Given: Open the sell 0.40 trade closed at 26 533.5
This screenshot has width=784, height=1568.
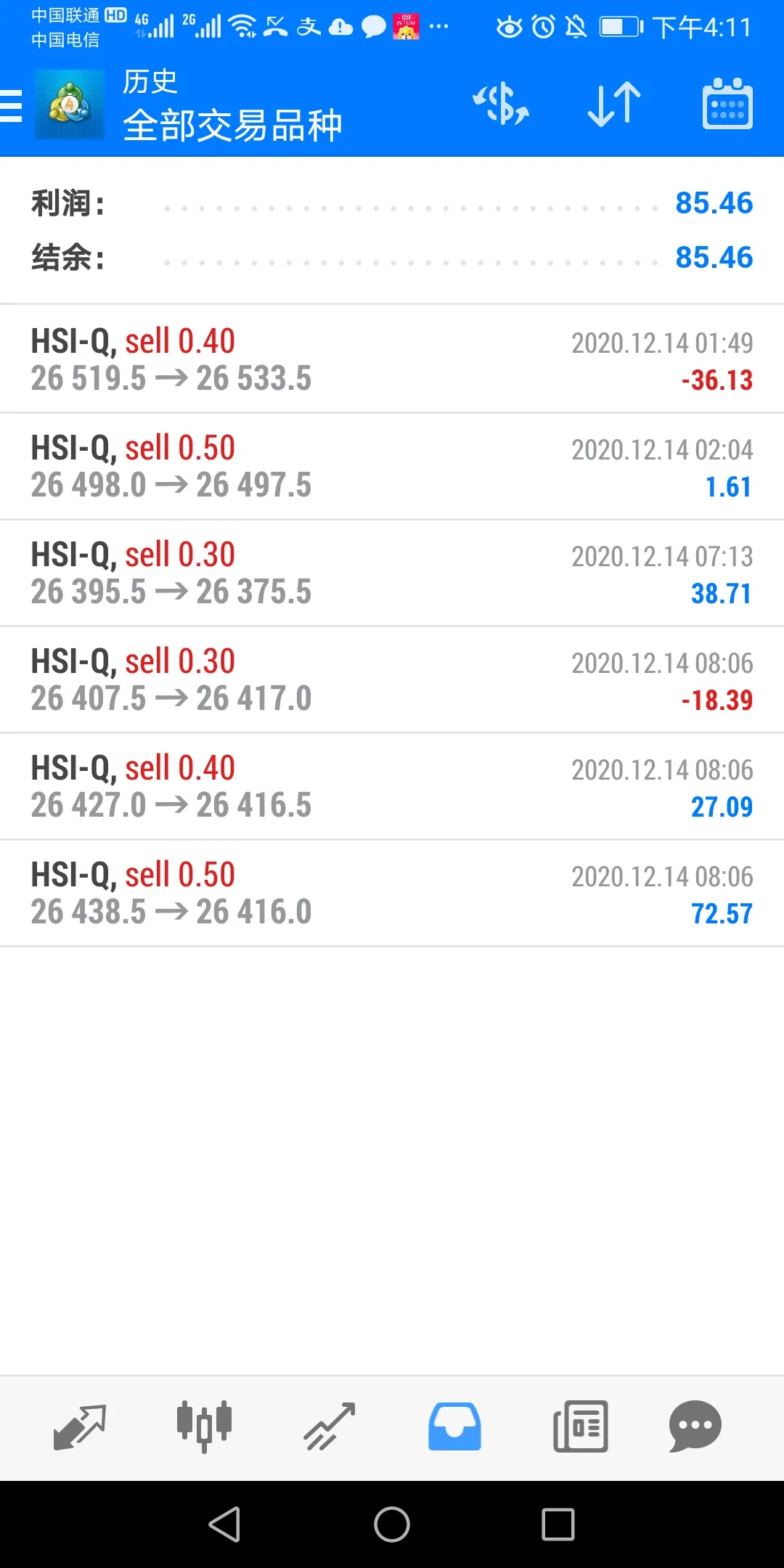Looking at the screenshot, I should (392, 359).
